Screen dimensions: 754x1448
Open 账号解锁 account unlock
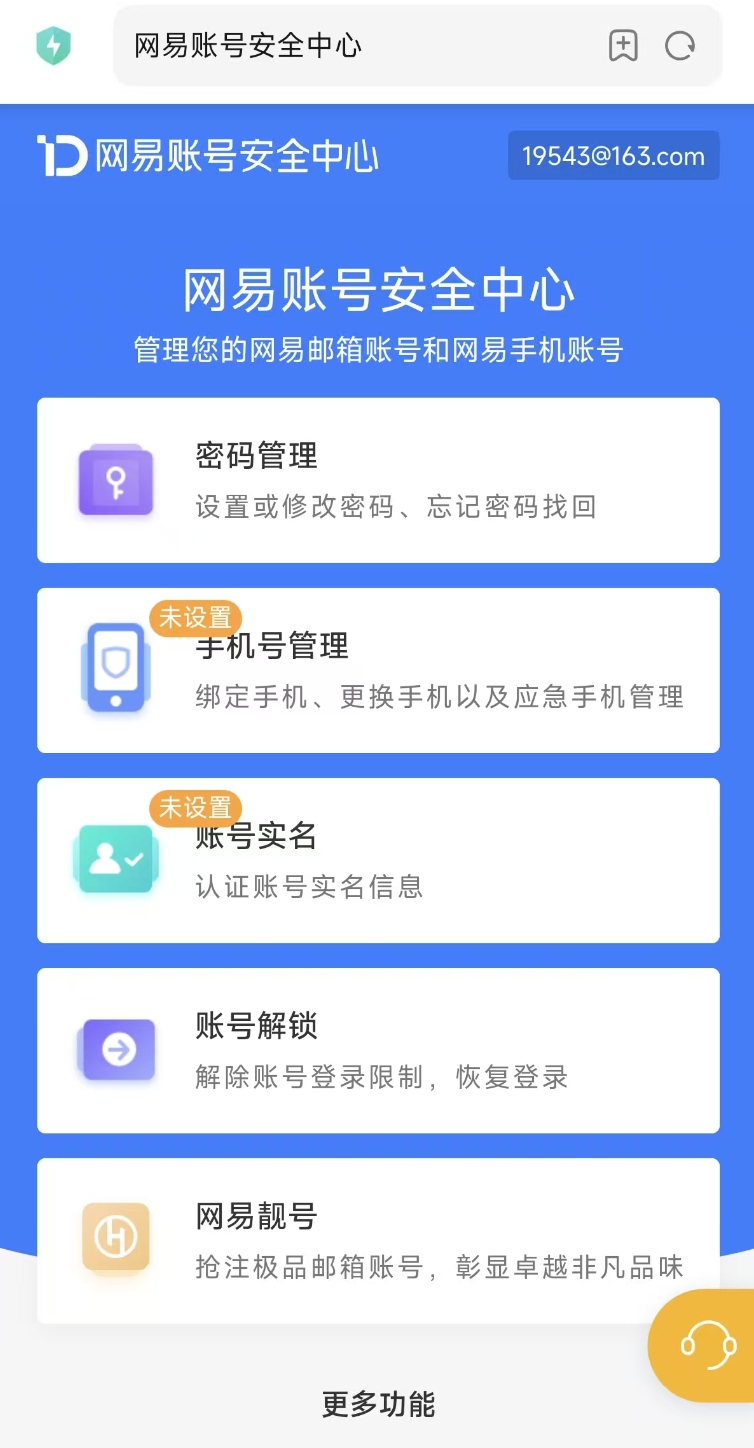(378, 1050)
